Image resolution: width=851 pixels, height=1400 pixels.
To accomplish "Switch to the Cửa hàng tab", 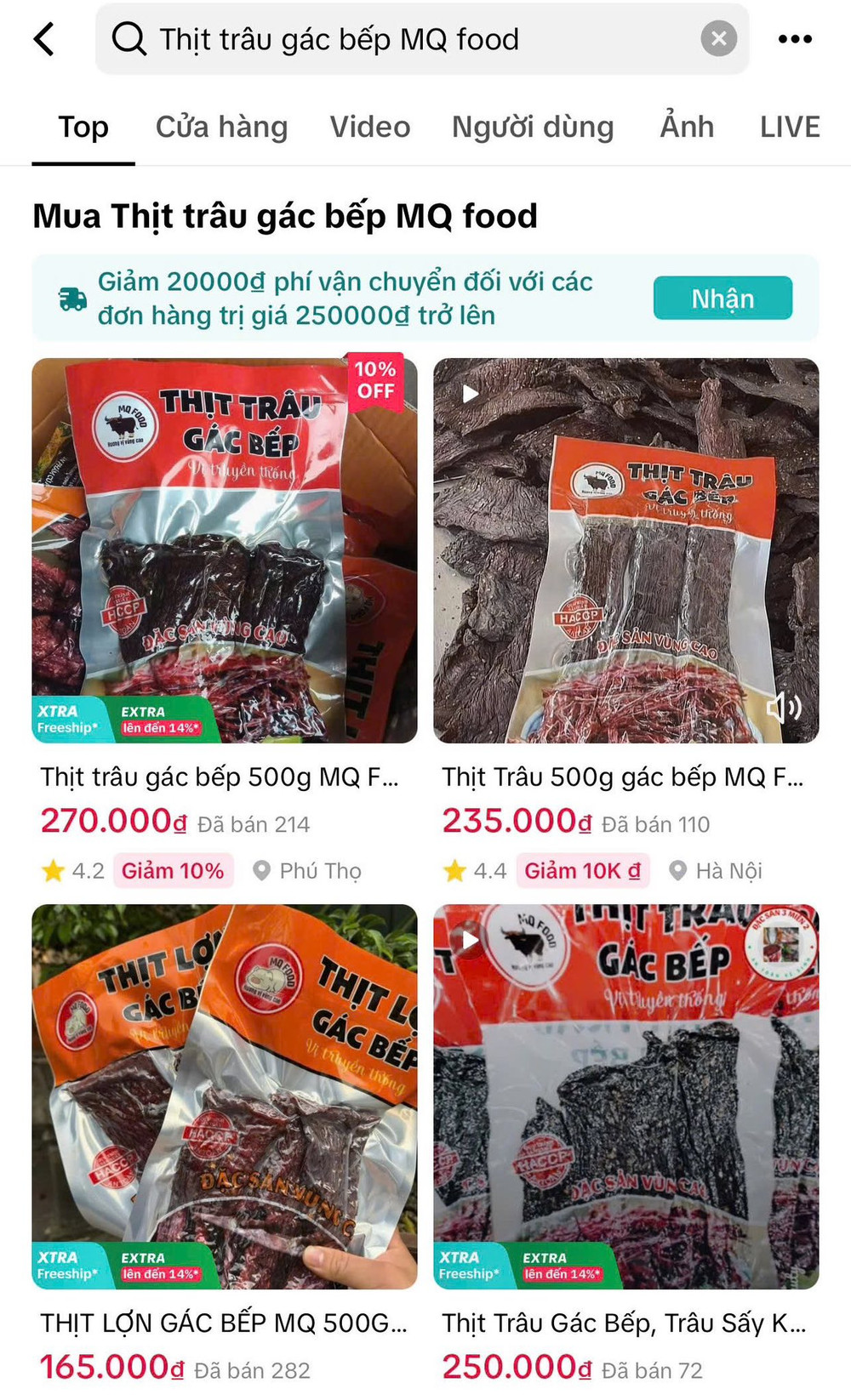I will pyautogui.click(x=221, y=128).
